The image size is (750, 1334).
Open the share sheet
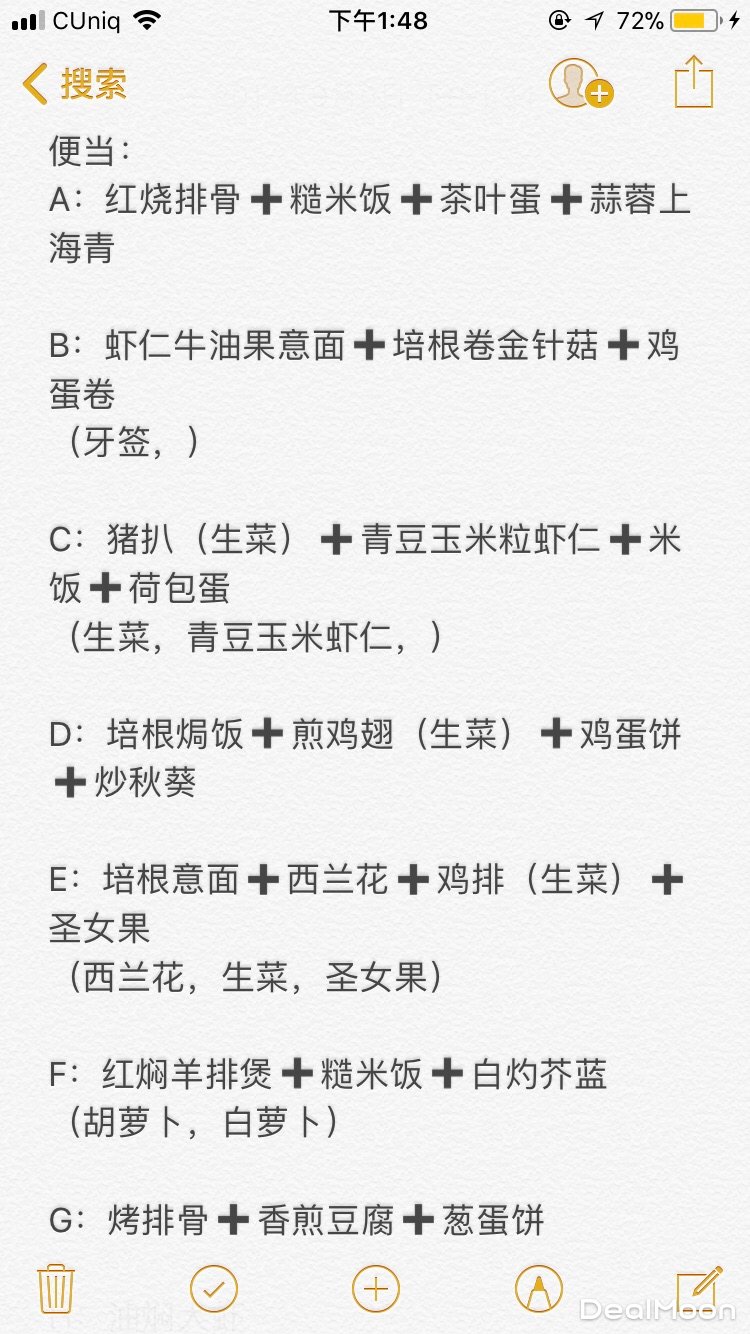tap(693, 82)
